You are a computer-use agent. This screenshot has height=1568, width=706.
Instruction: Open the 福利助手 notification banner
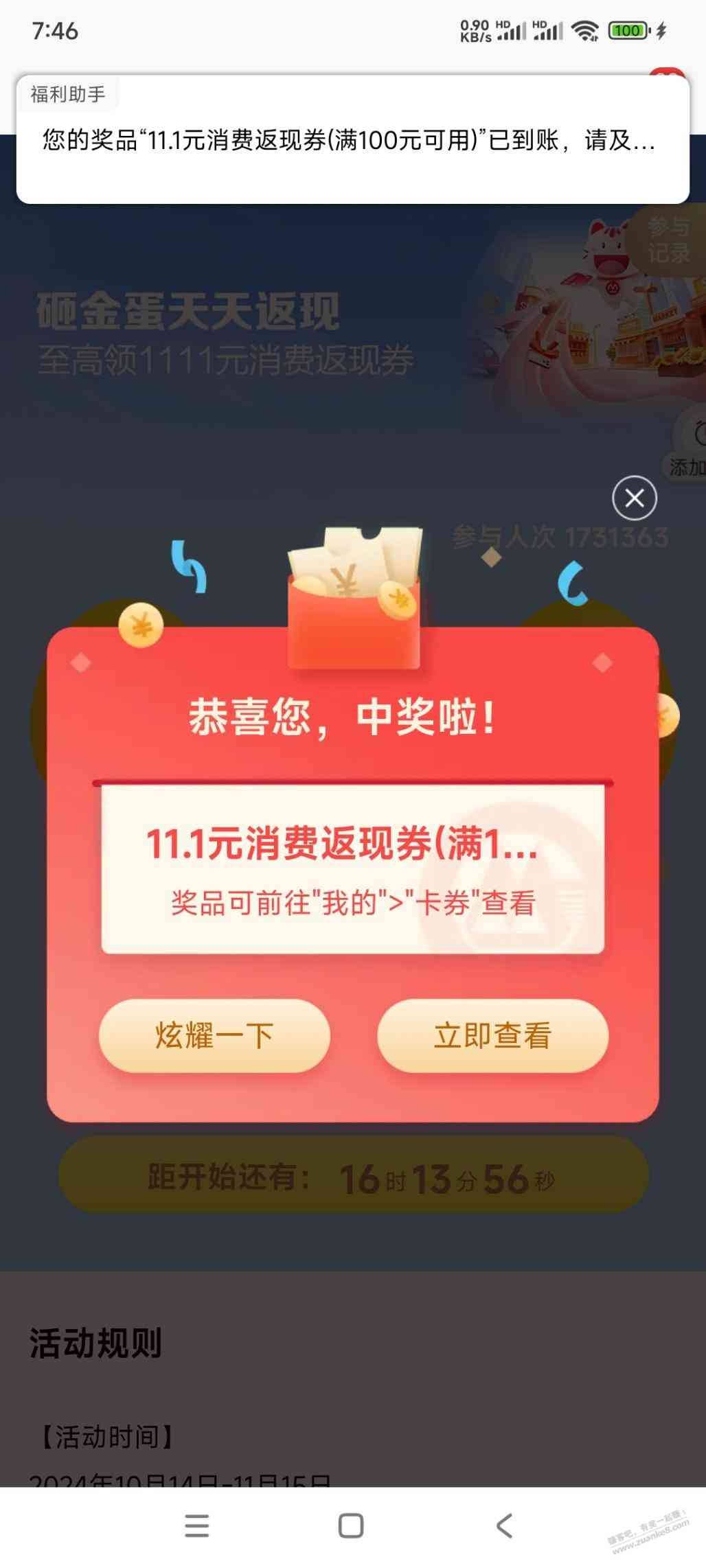click(352, 140)
